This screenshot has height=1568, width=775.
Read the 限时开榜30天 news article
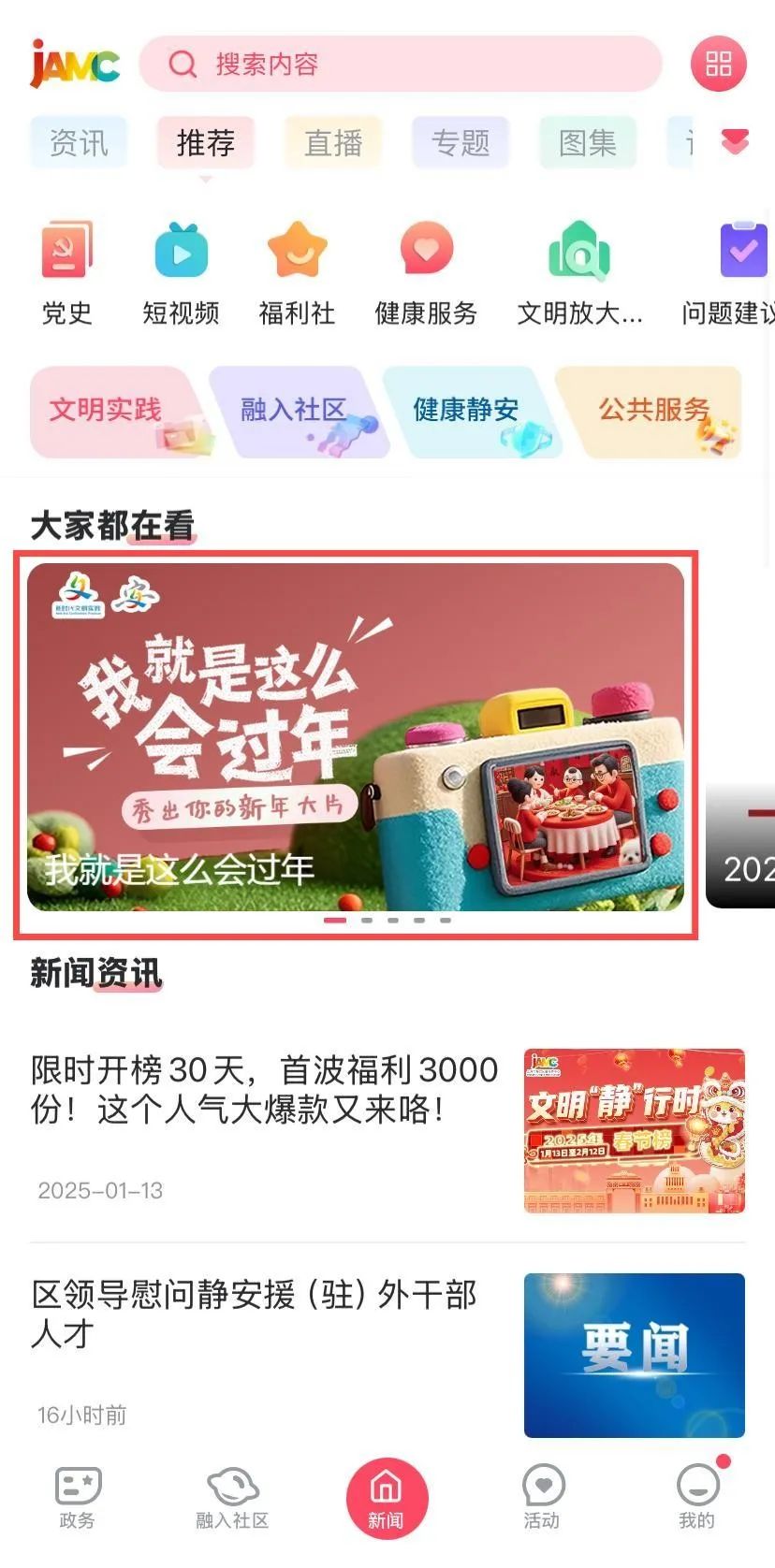(x=265, y=1090)
